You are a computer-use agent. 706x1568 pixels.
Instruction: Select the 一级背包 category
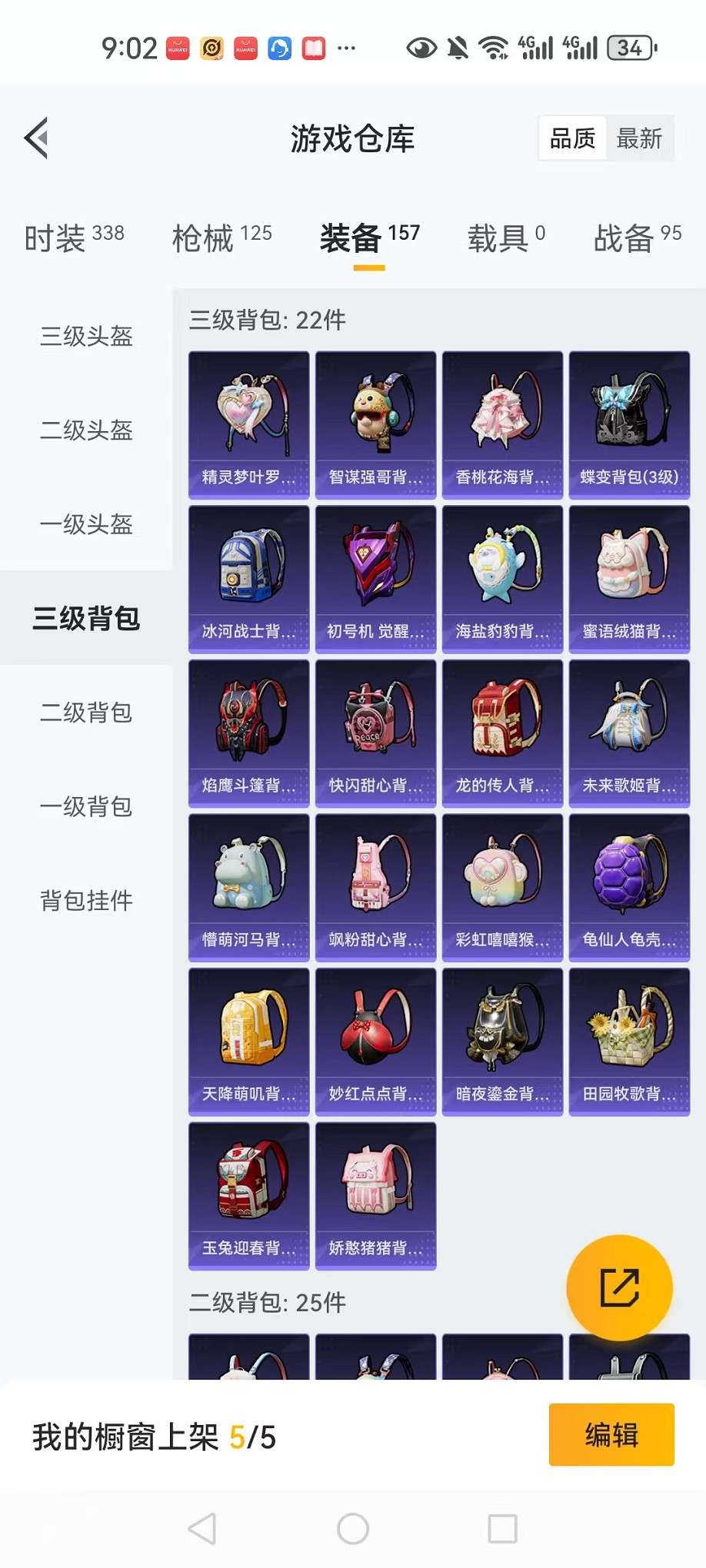(86, 806)
